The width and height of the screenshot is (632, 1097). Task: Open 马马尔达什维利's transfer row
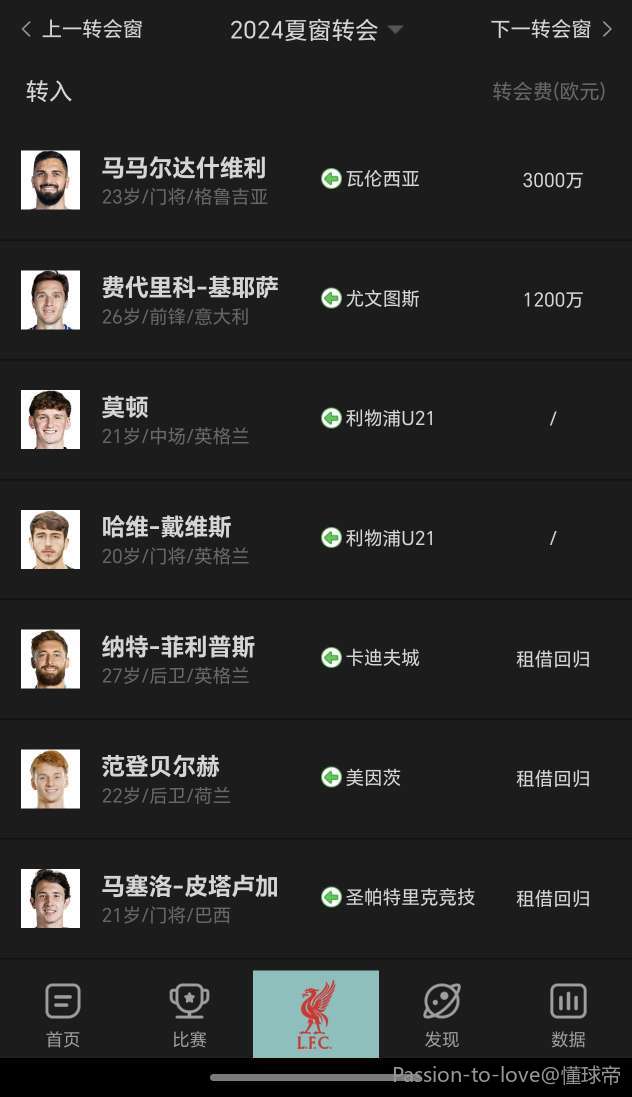tap(315, 180)
